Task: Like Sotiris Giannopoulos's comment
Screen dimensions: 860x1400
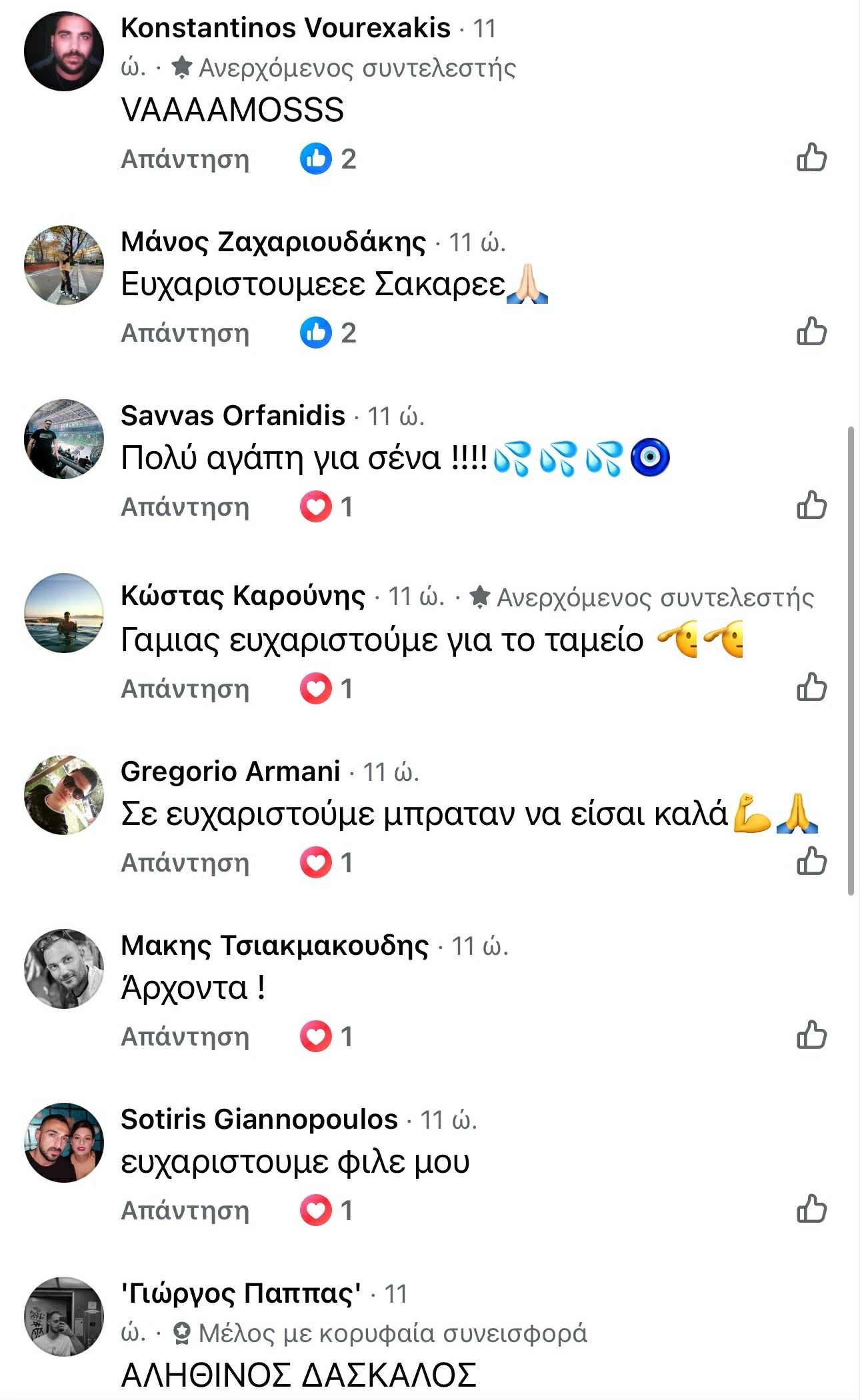Action: click(811, 1209)
